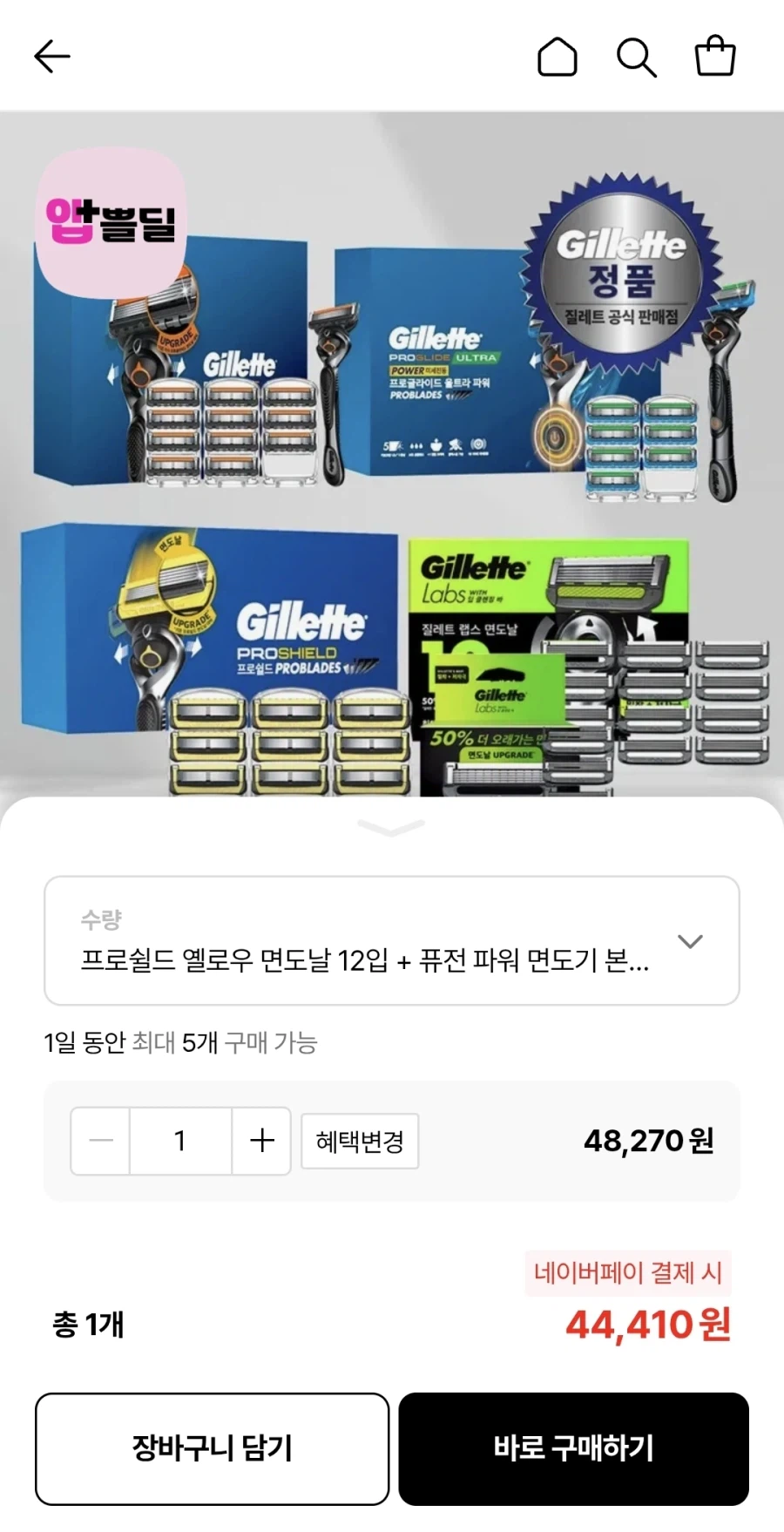Increase quantity with the plus button

click(260, 1140)
